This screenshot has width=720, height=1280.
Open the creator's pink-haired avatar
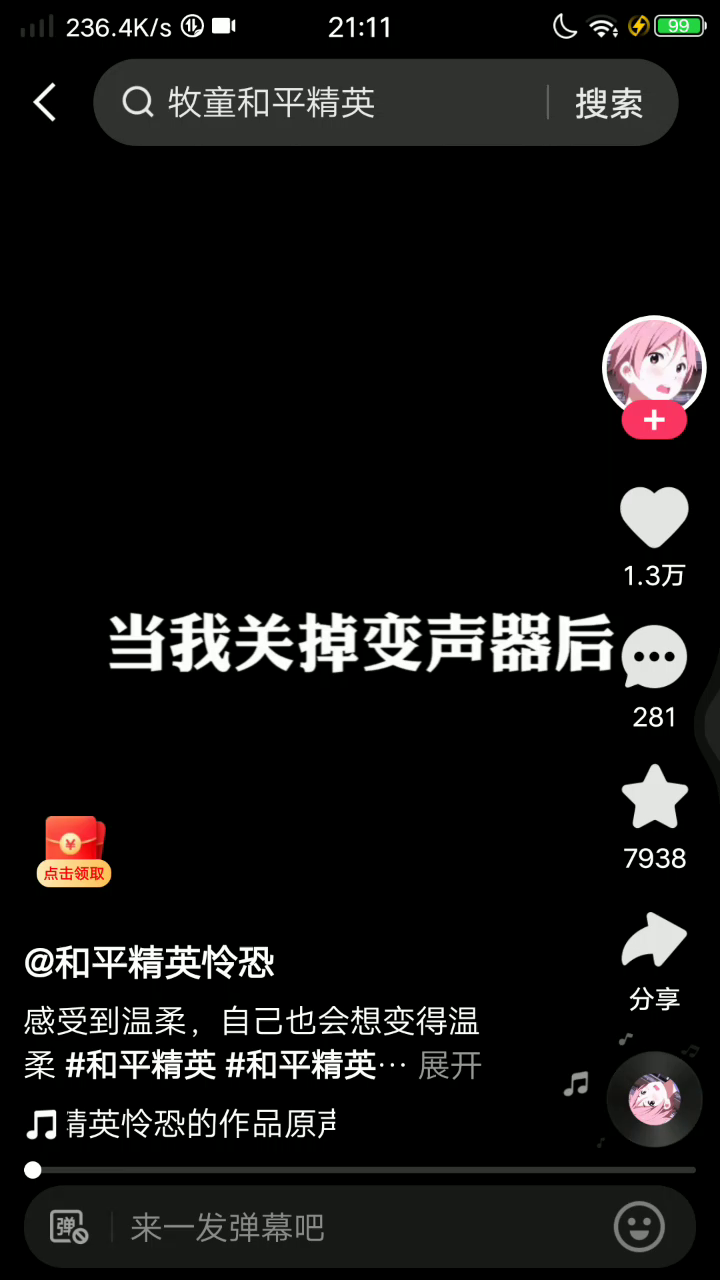654,366
